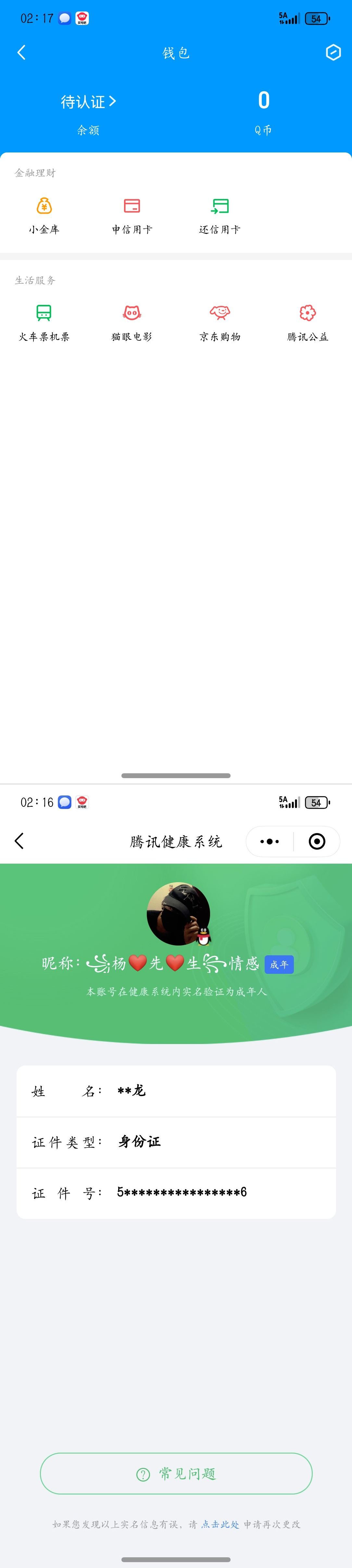Open 京东购物 shopping
This screenshot has width=352, height=1568.
pos(220,323)
